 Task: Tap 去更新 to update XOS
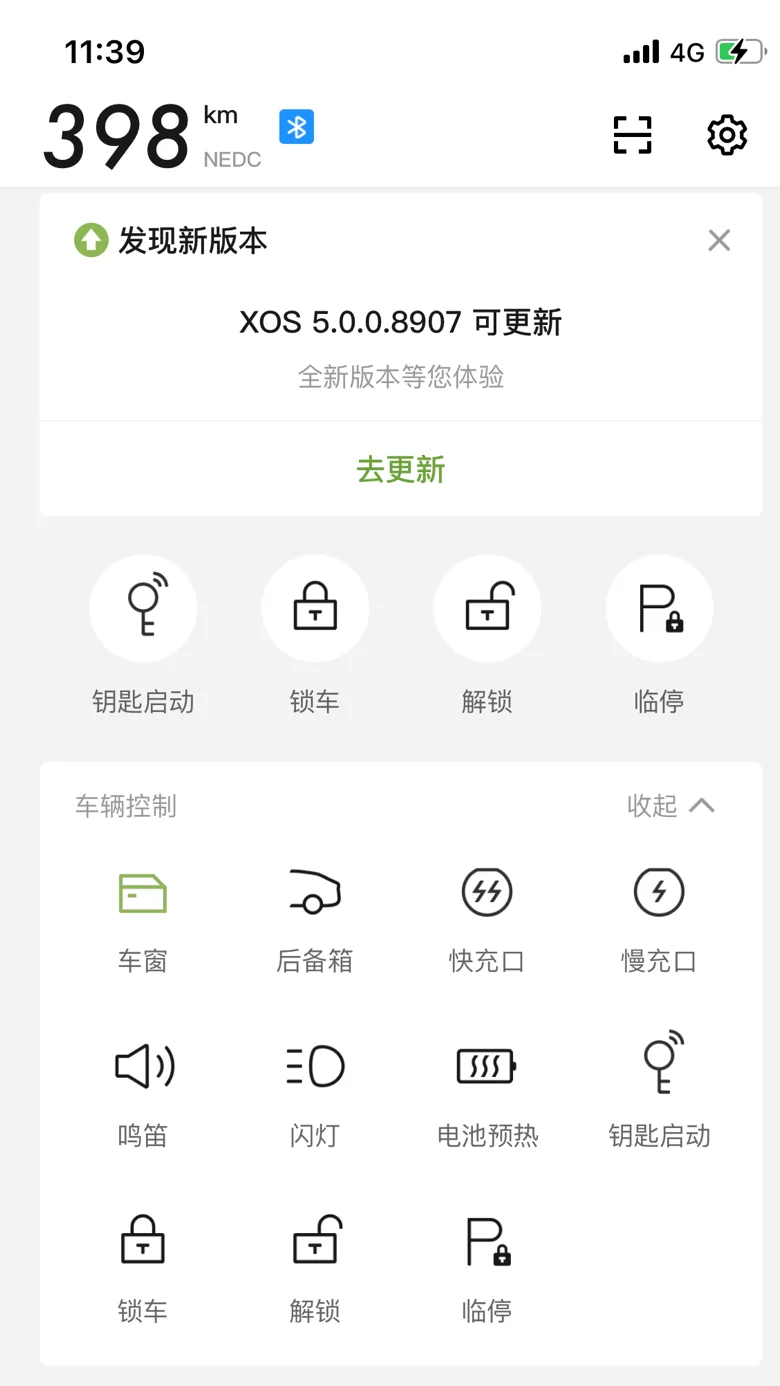[x=401, y=469]
